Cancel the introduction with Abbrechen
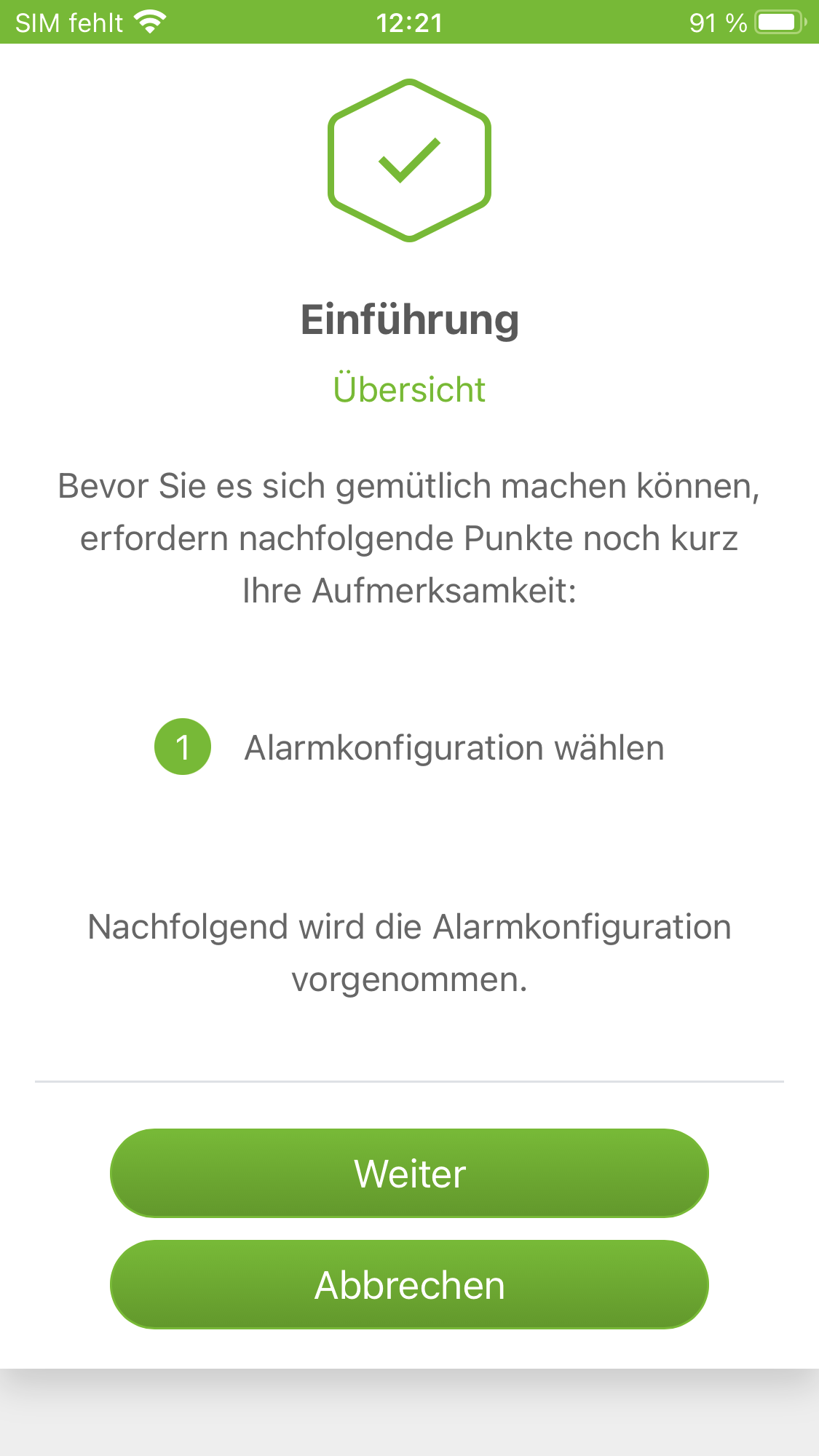 [409, 1285]
